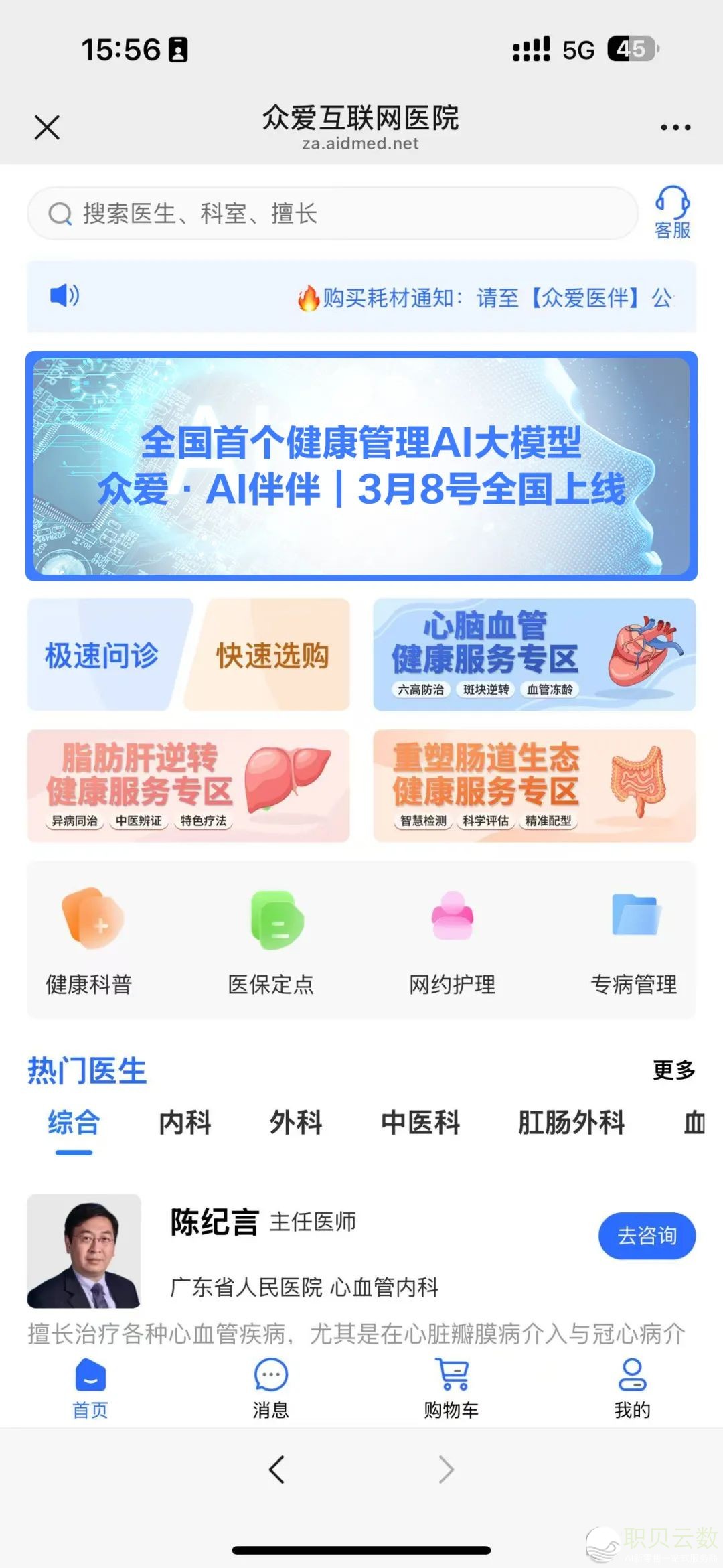Open 重塑肠道生态健康服务专区 card
723x1568 pixels.
point(534,786)
